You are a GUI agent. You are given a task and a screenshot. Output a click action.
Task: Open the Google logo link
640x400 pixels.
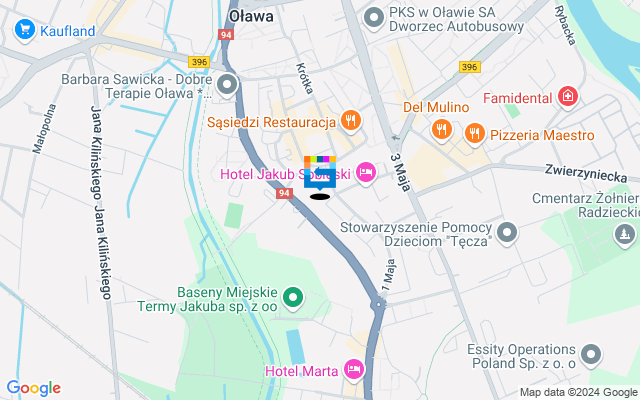coord(33,388)
